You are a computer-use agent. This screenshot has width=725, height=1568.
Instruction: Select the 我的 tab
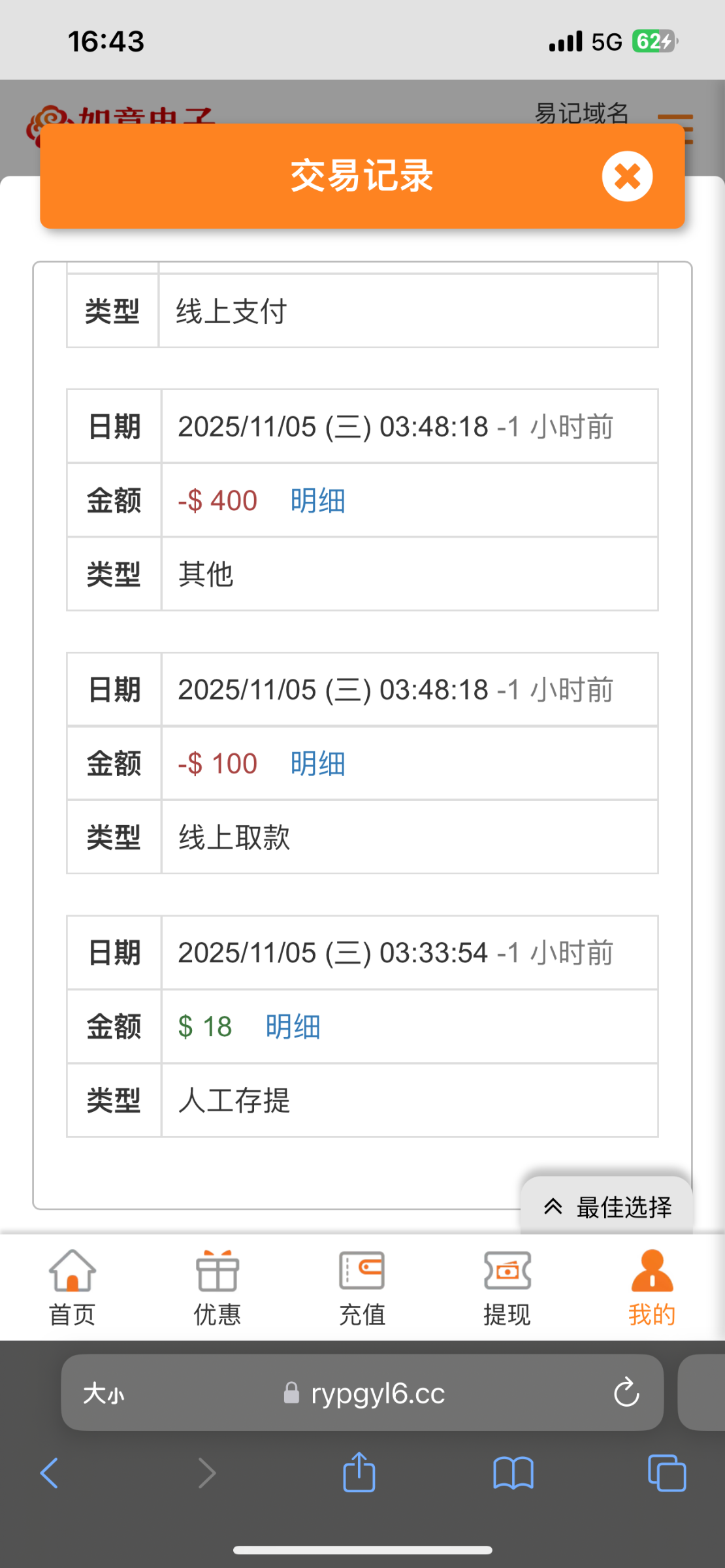[652, 1287]
